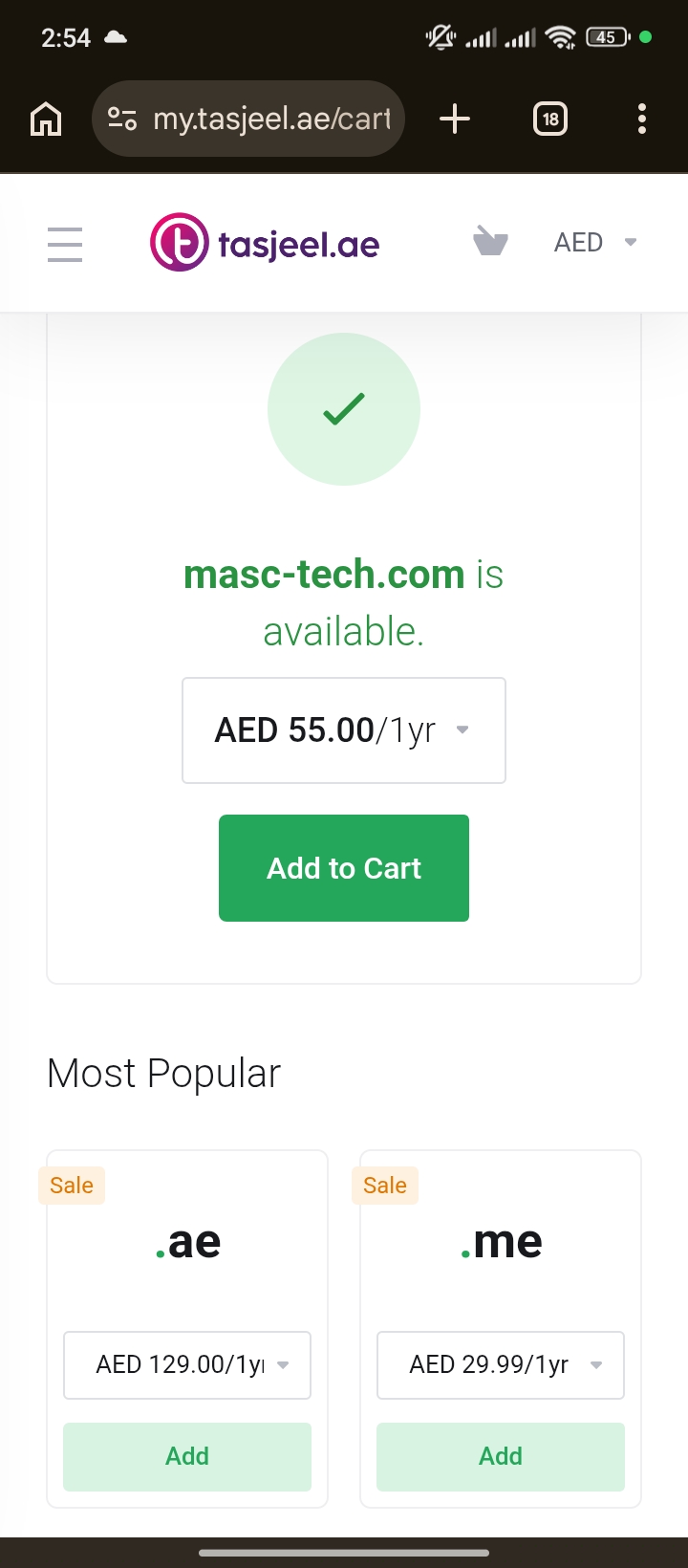This screenshot has height=1568, width=688.
Task: Add the .me domain
Action: [501, 1456]
